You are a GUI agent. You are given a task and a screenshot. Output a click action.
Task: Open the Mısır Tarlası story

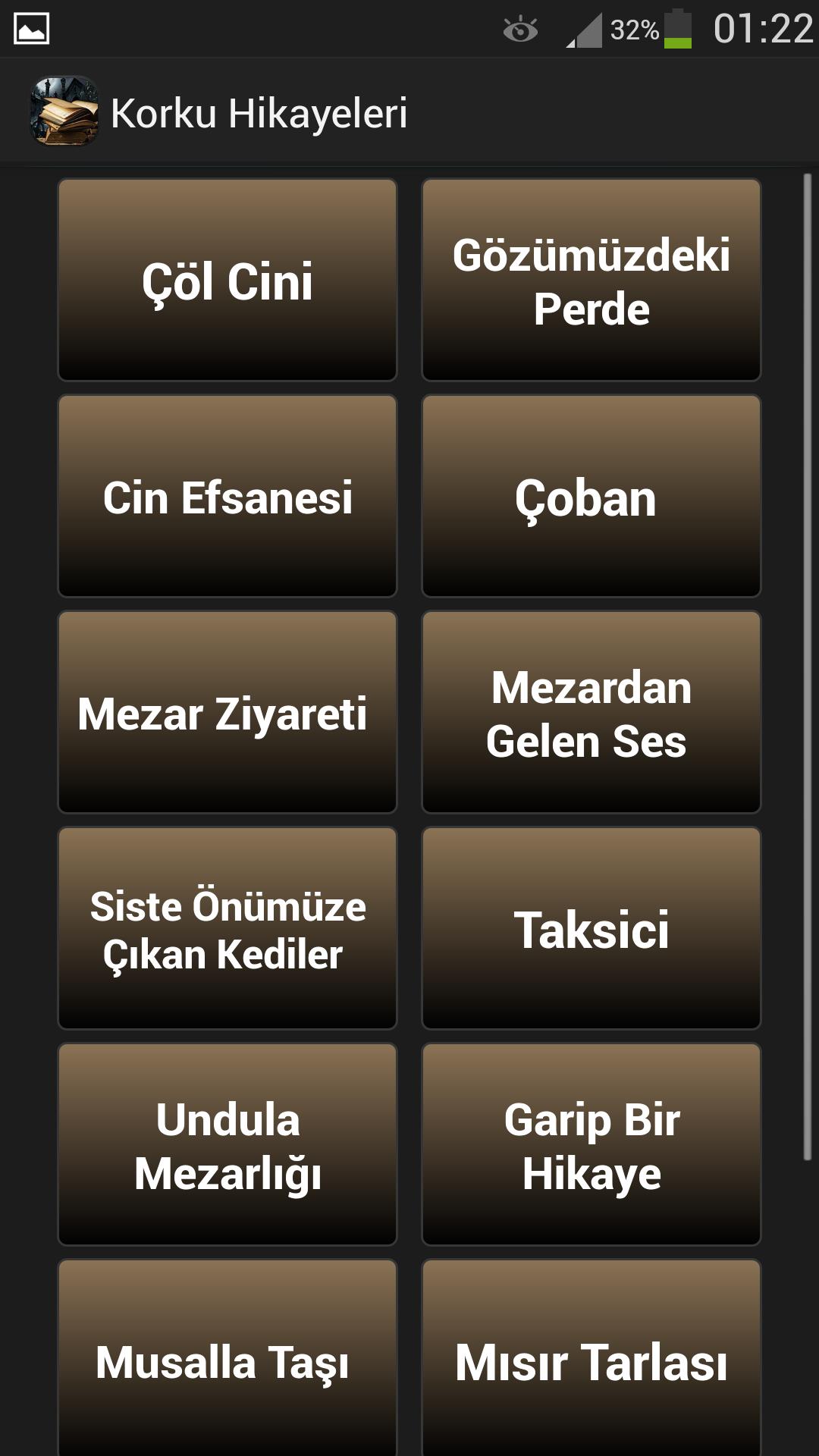(591, 1360)
